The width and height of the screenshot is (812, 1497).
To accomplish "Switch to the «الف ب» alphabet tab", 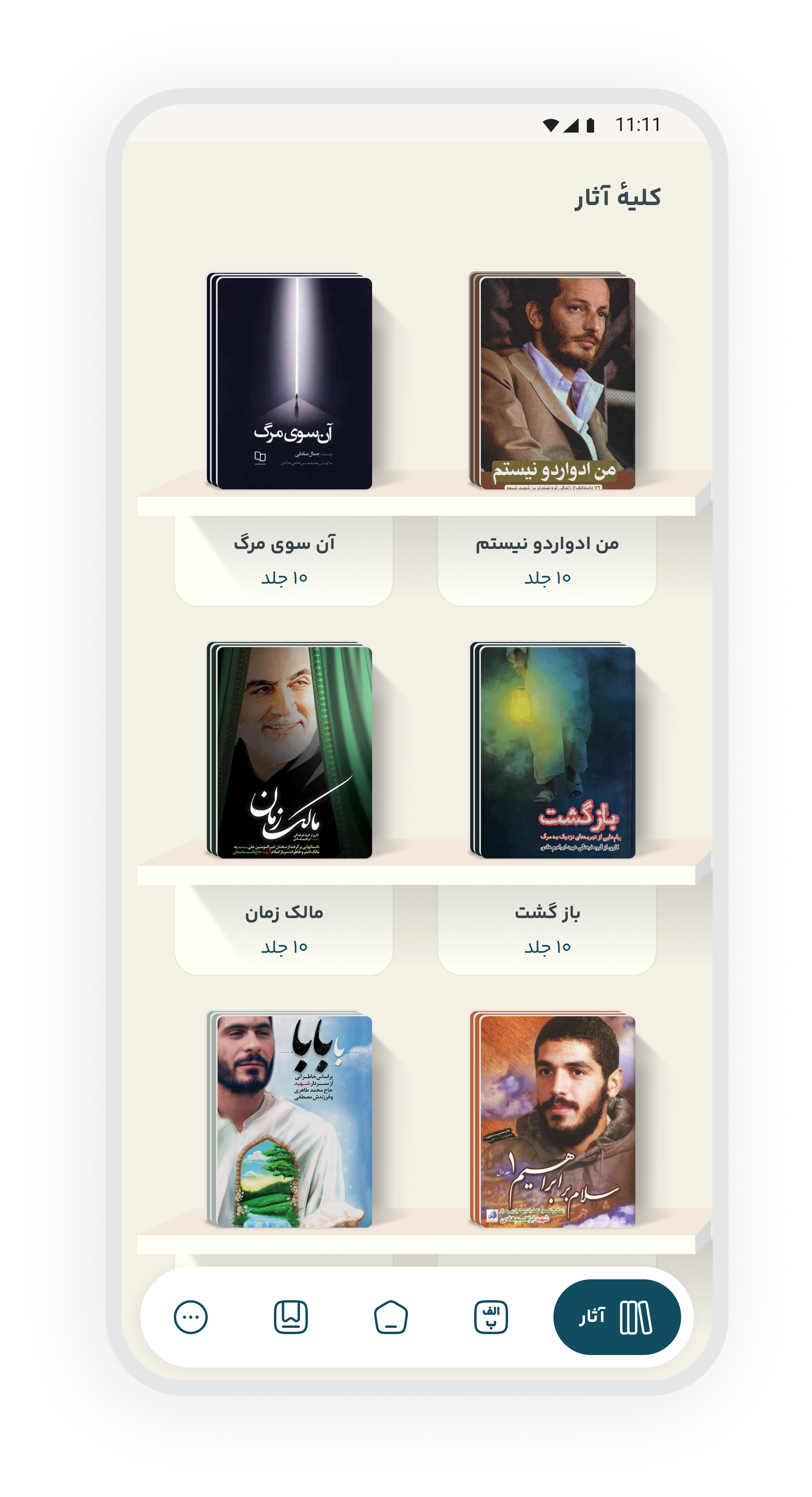I will 491,1317.
